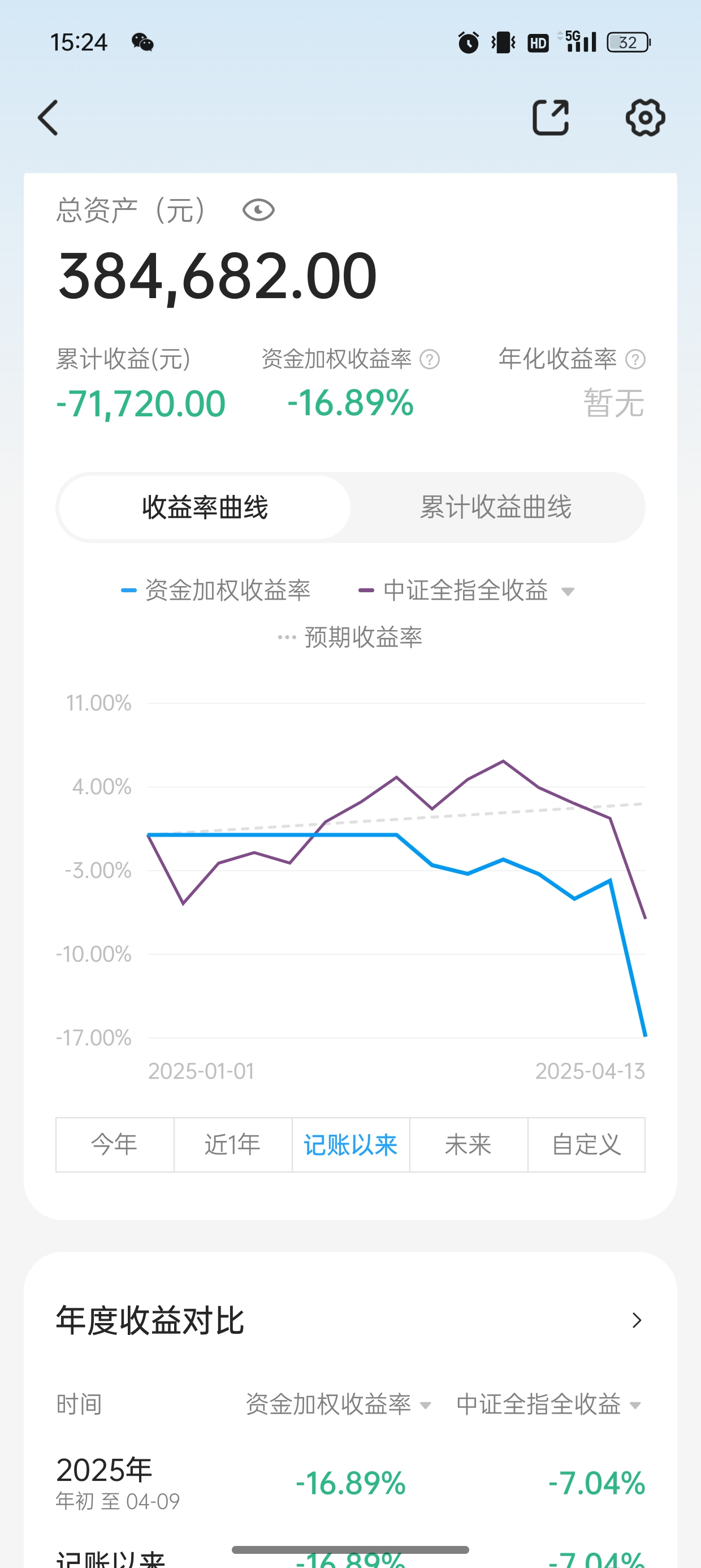Expand the 中证全指全收益 chart benchmark dropdown
This screenshot has height=1568, width=701.
(x=567, y=591)
